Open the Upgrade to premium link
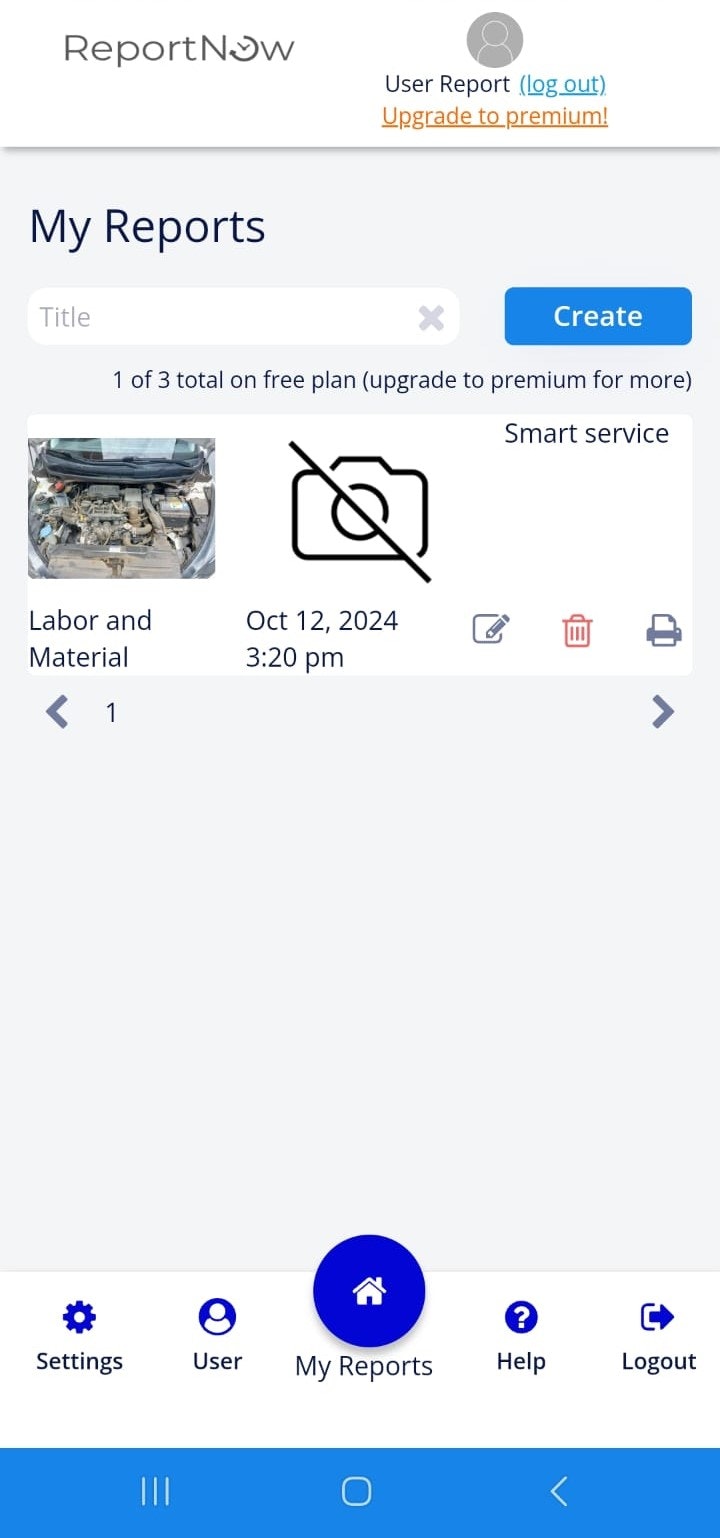 click(495, 116)
